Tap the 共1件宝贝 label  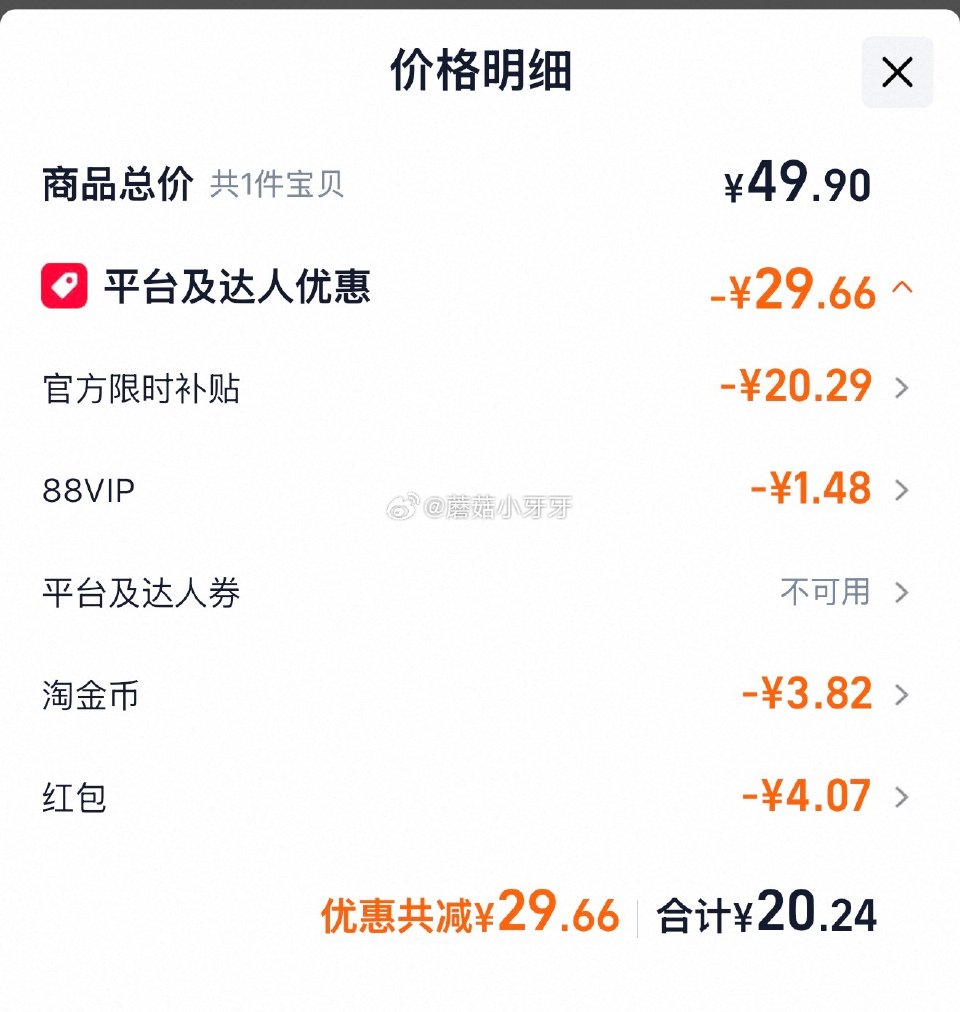click(275, 186)
